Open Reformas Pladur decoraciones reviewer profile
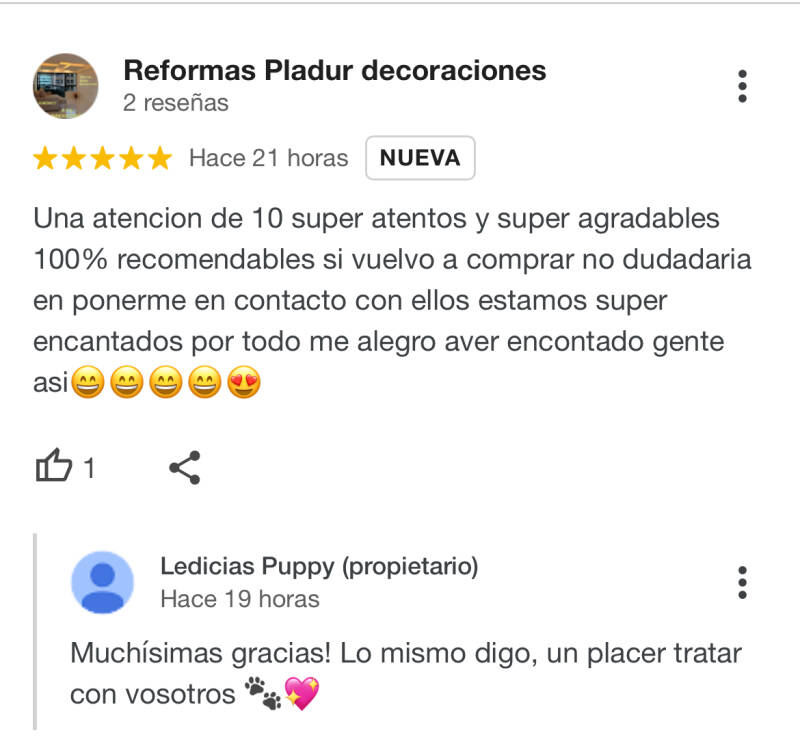The image size is (800, 748). tap(335, 70)
